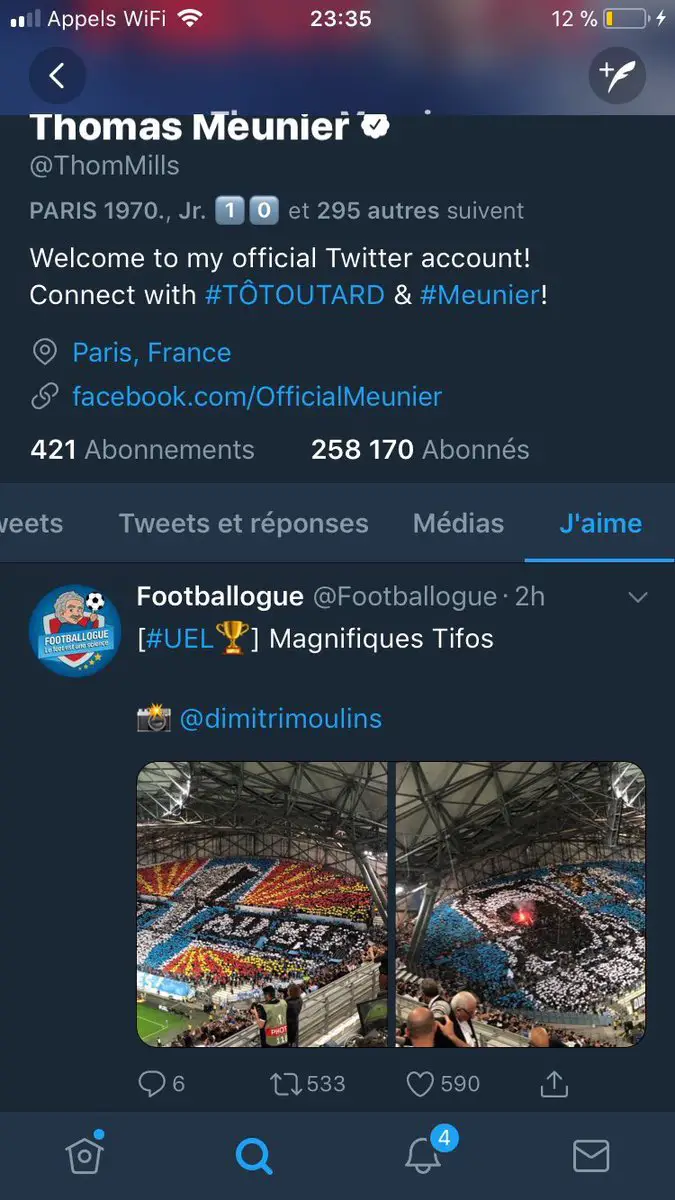Open the facebook.com/OfficialMeunier link
Viewport: 675px width, 1200px height.
tap(257, 397)
